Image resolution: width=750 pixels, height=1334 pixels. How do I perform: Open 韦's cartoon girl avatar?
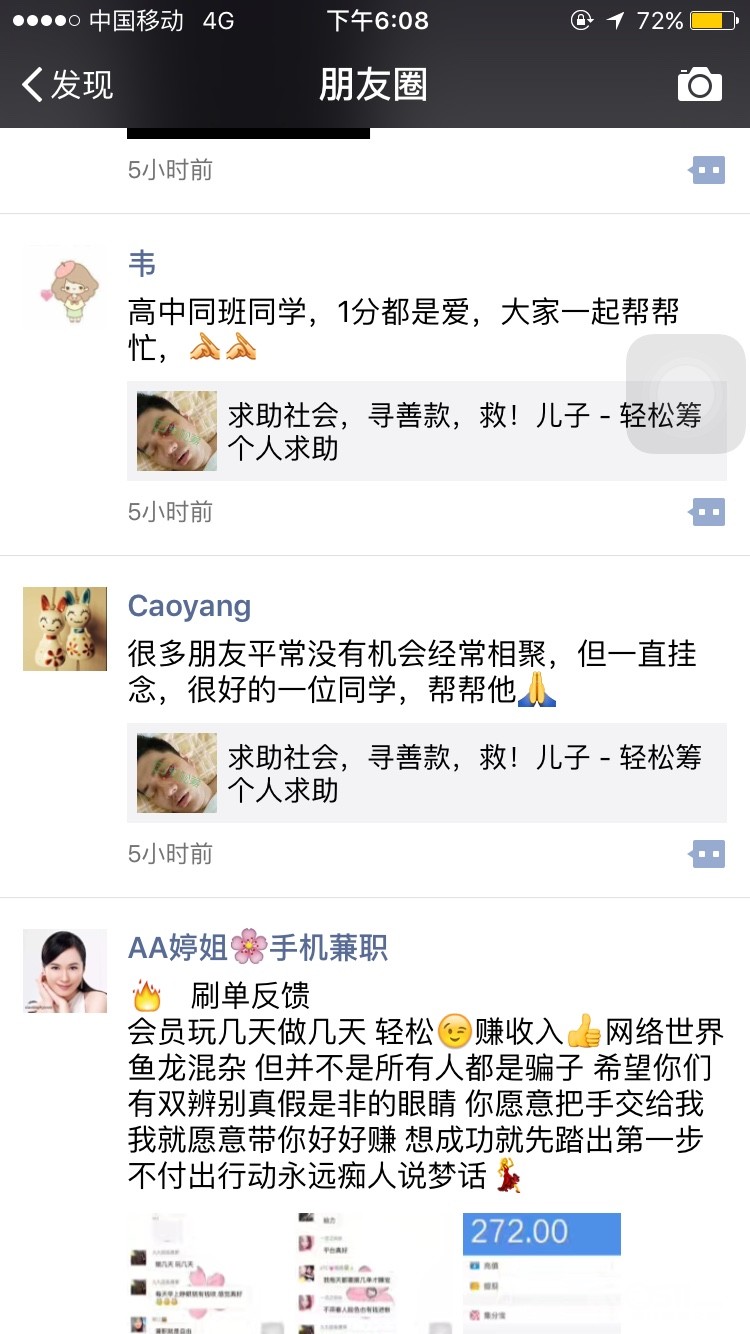pos(65,285)
